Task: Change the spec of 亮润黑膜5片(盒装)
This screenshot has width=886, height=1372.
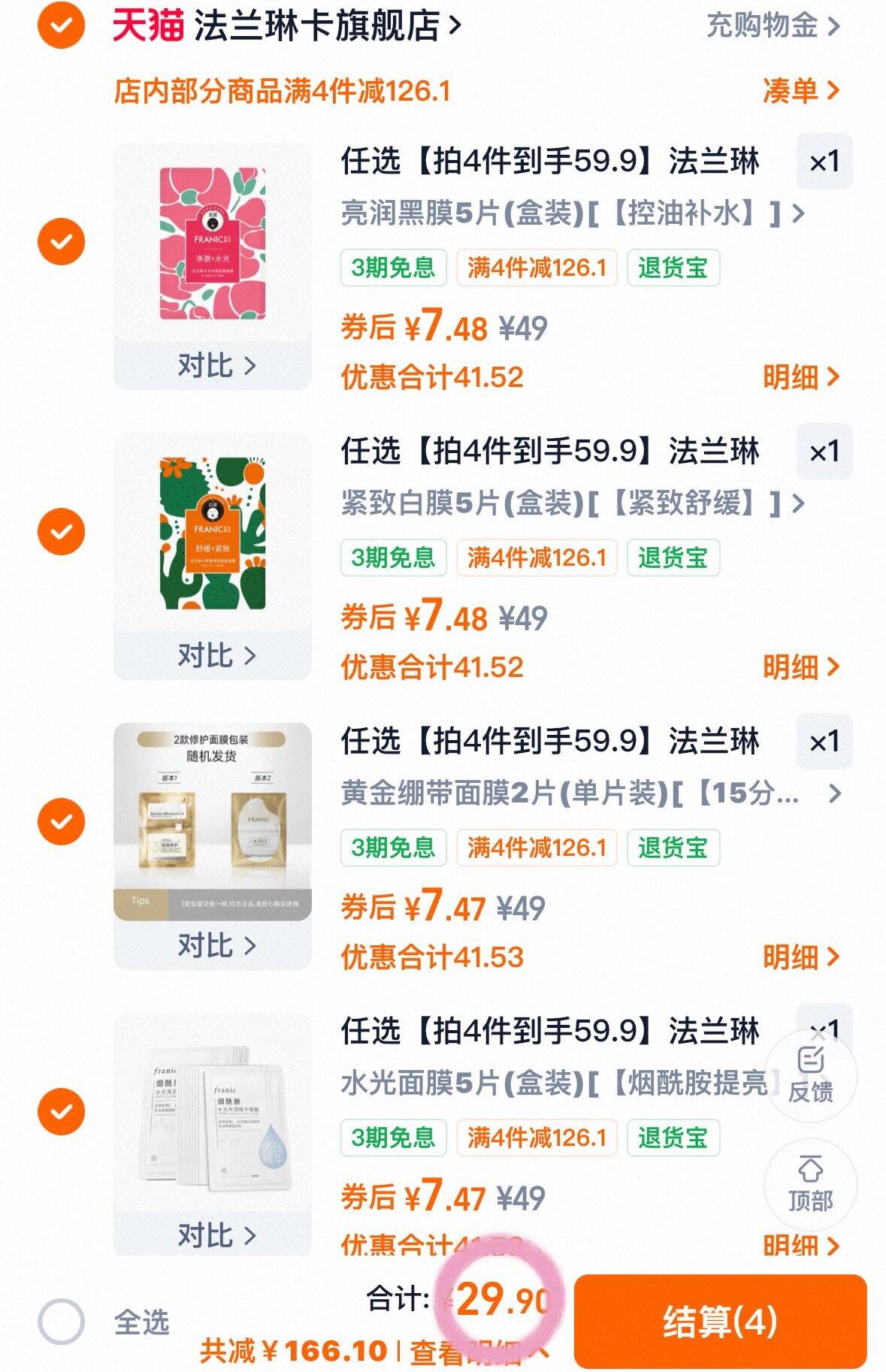Action: point(571,214)
